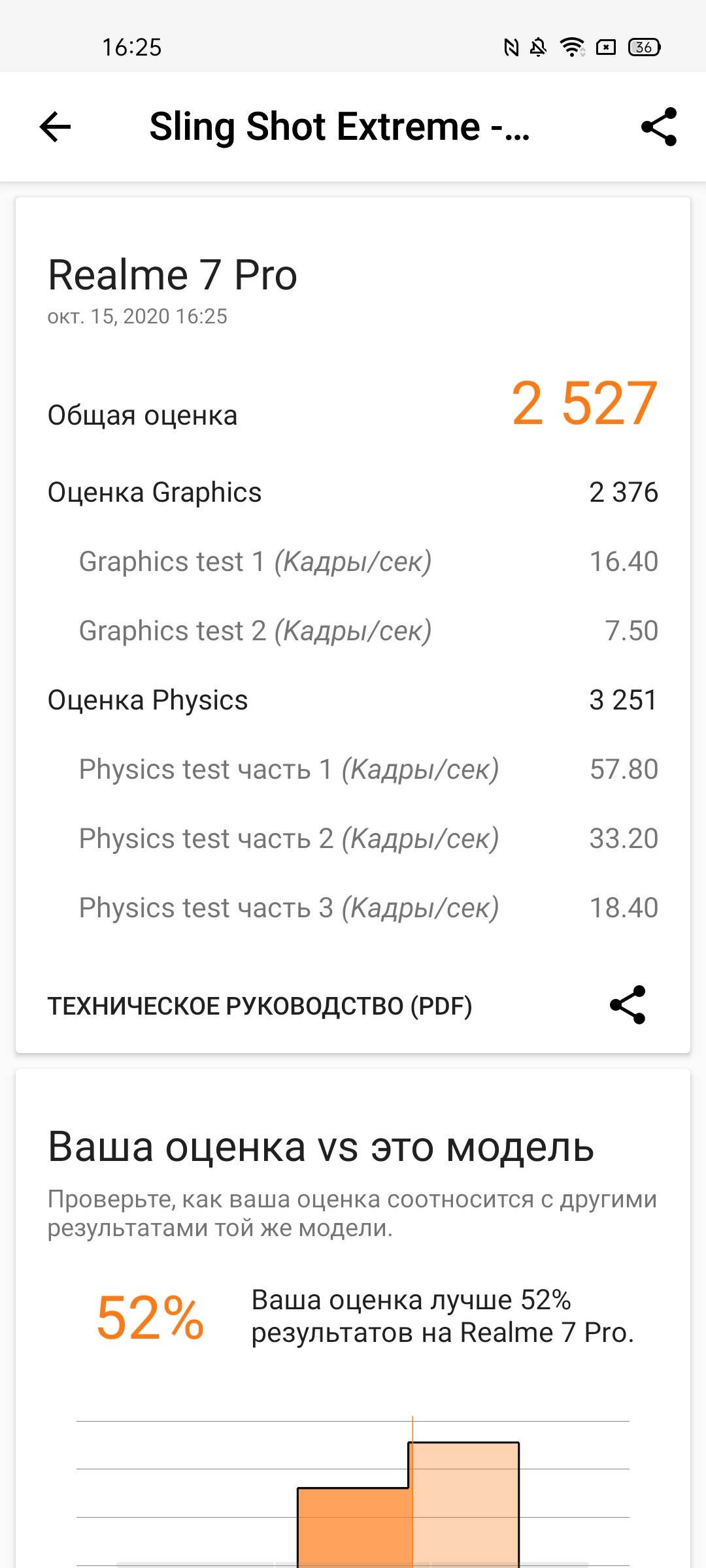The height and width of the screenshot is (1568, 706).
Task: Share result from the app bar icon
Action: tap(659, 127)
